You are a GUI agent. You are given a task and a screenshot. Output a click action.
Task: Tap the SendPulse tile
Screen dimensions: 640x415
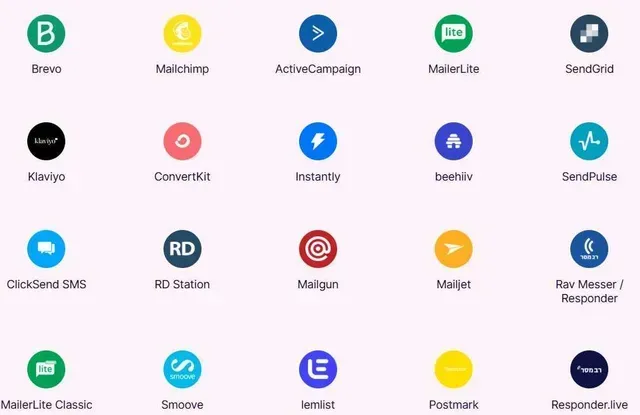589,142
